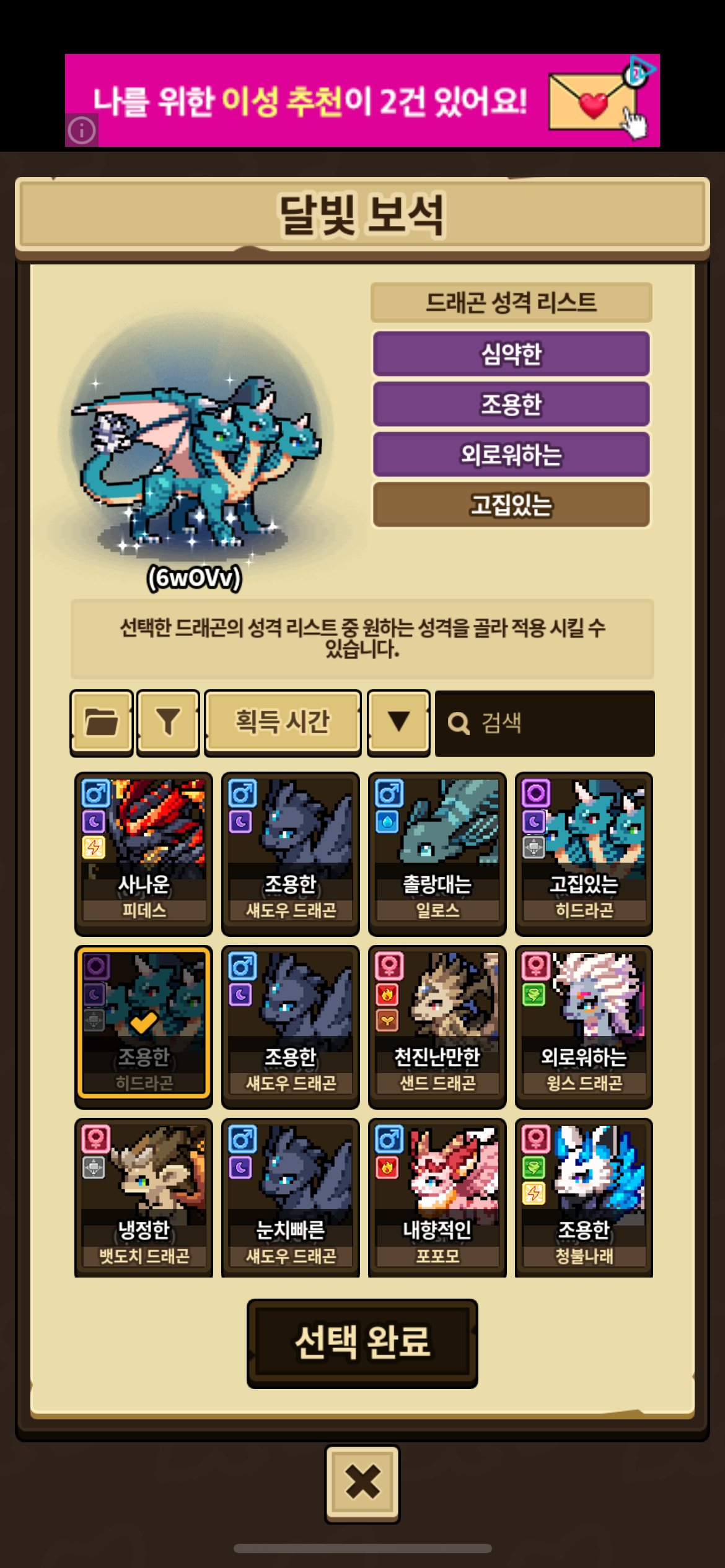
Task: Select the 조용한 청불나래 dragon card
Action: coord(584,1198)
